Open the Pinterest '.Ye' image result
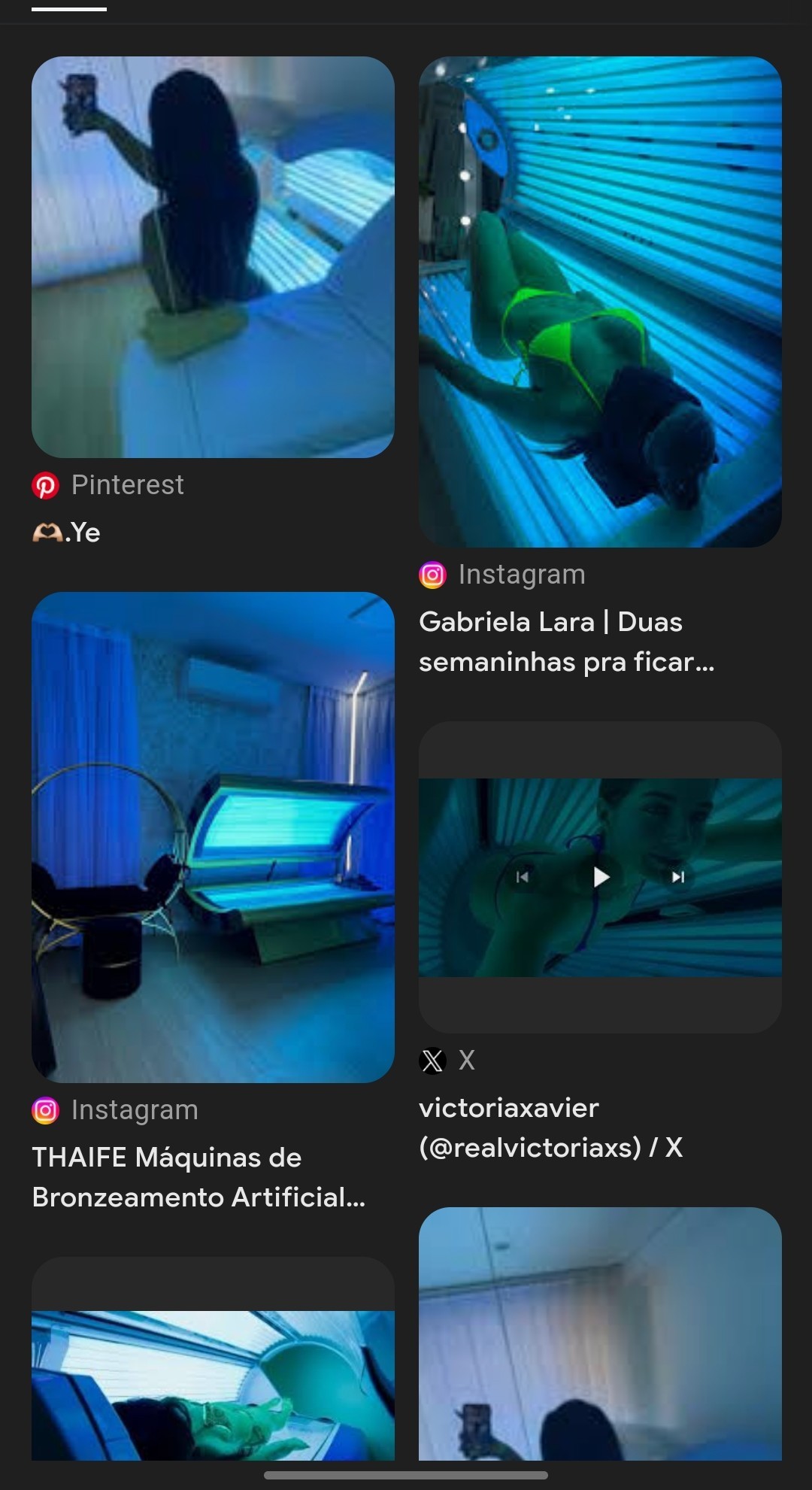 pyautogui.click(x=213, y=256)
